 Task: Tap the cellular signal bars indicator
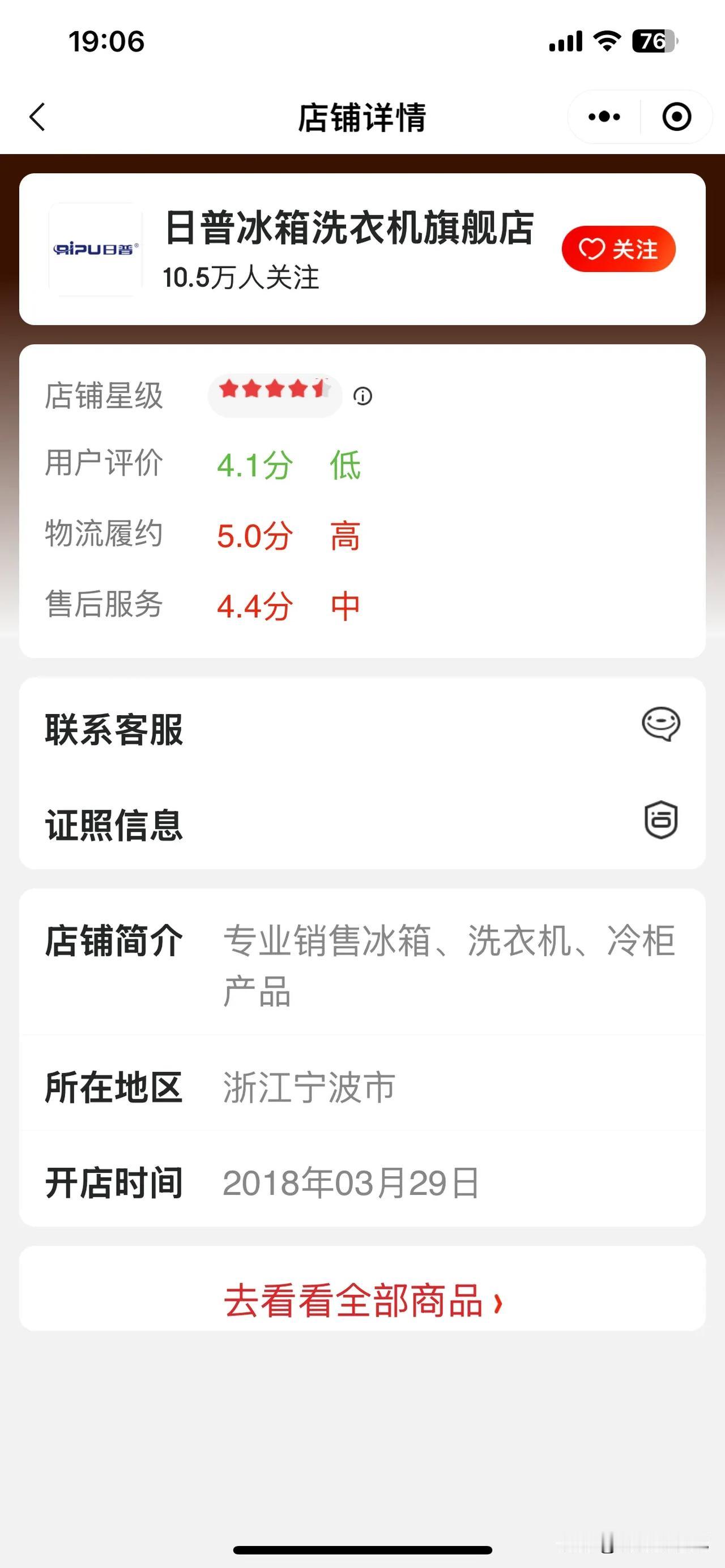(566, 40)
